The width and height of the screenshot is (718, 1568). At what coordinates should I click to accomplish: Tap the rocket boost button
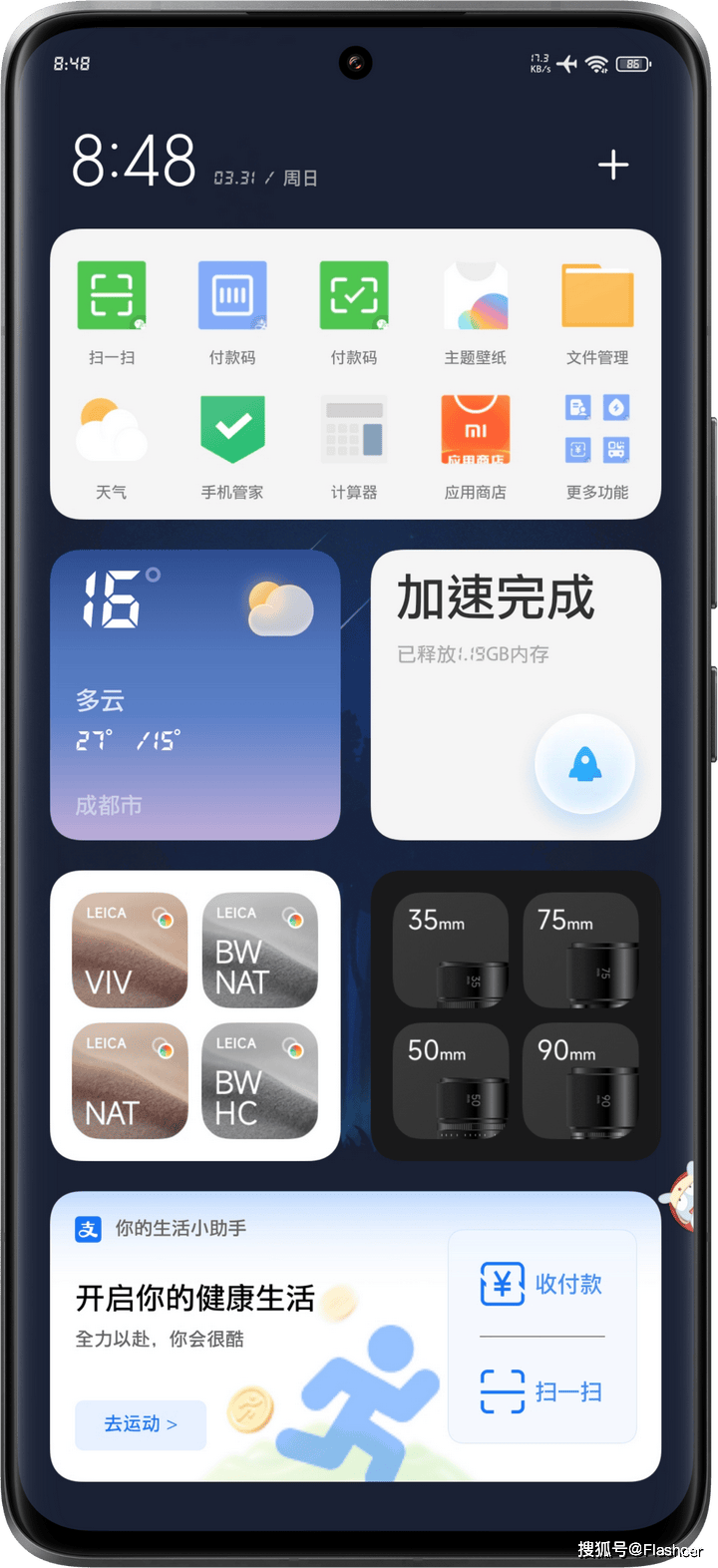point(584,765)
